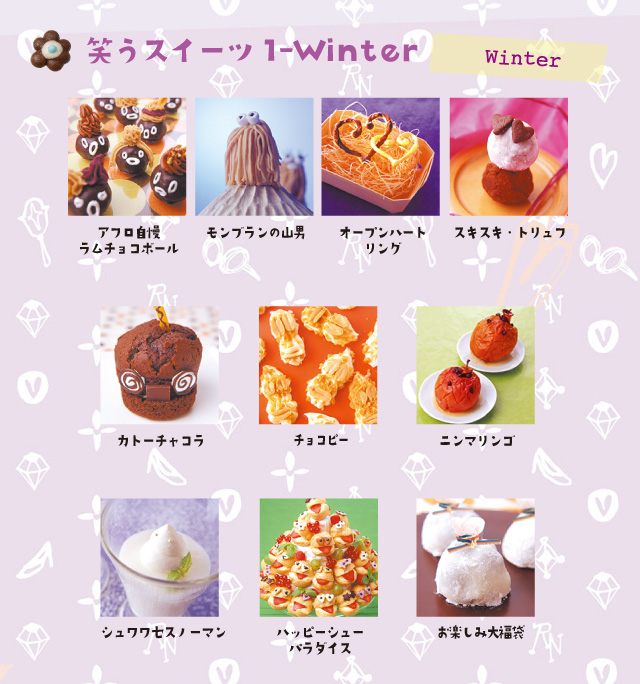Screen dimensions: 640x684
Task: Open the チョコピー recipe
Action: coord(318,365)
